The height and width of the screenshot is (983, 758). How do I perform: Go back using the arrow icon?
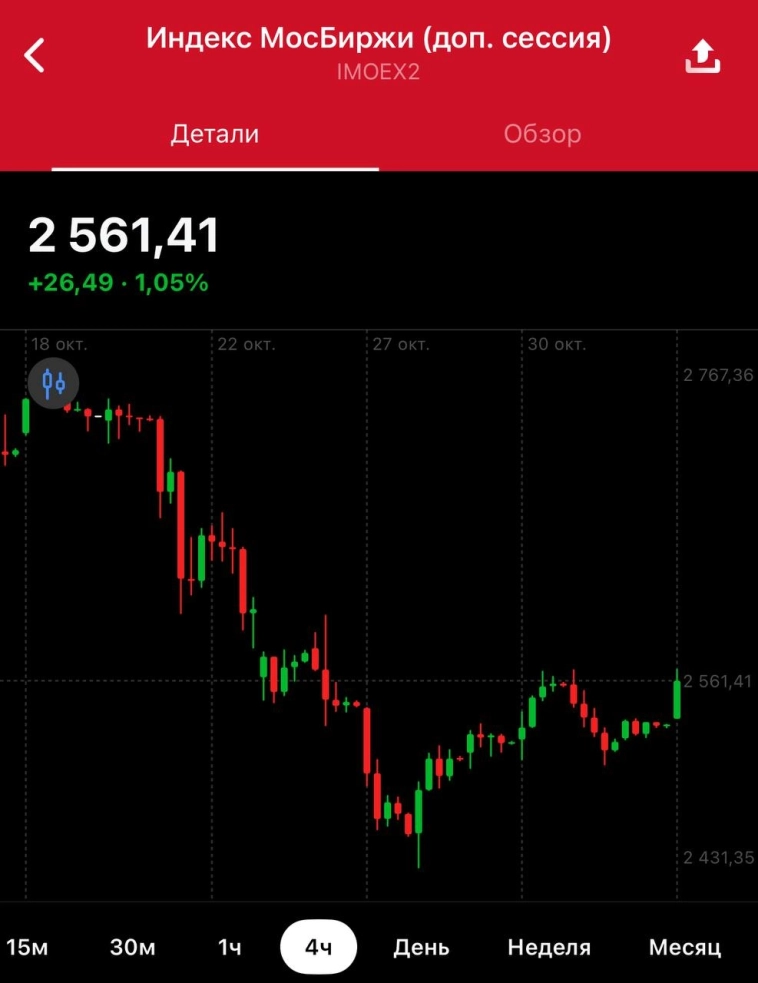click(35, 55)
